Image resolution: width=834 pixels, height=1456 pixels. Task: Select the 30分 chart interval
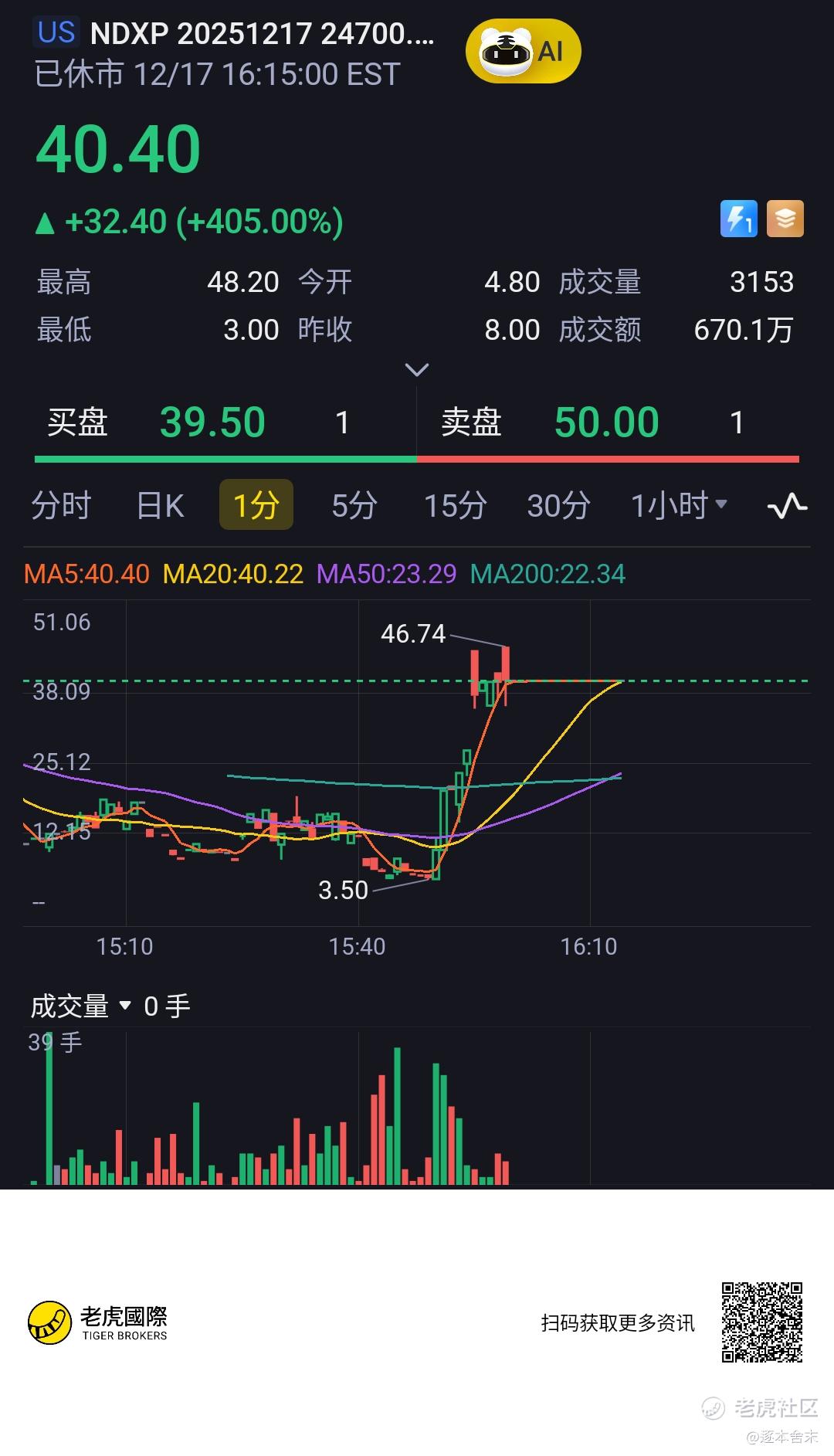point(558,505)
